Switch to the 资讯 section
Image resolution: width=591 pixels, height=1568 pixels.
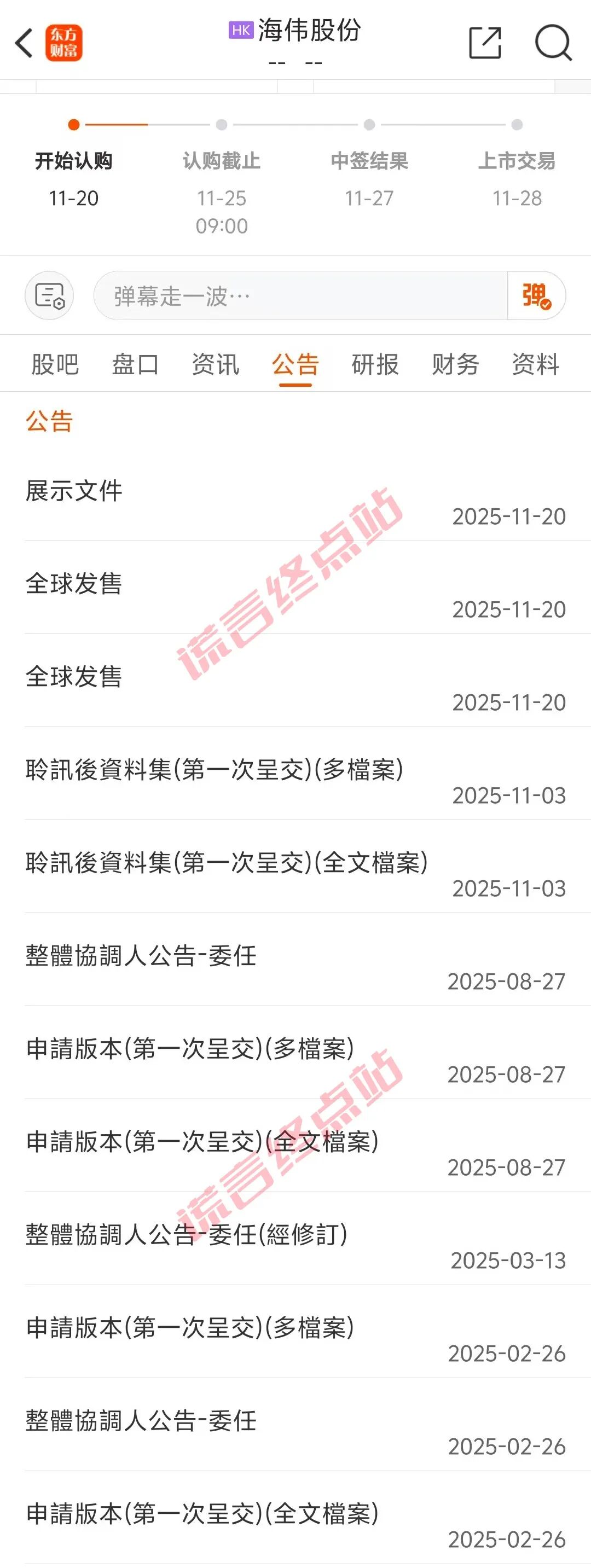click(x=215, y=364)
